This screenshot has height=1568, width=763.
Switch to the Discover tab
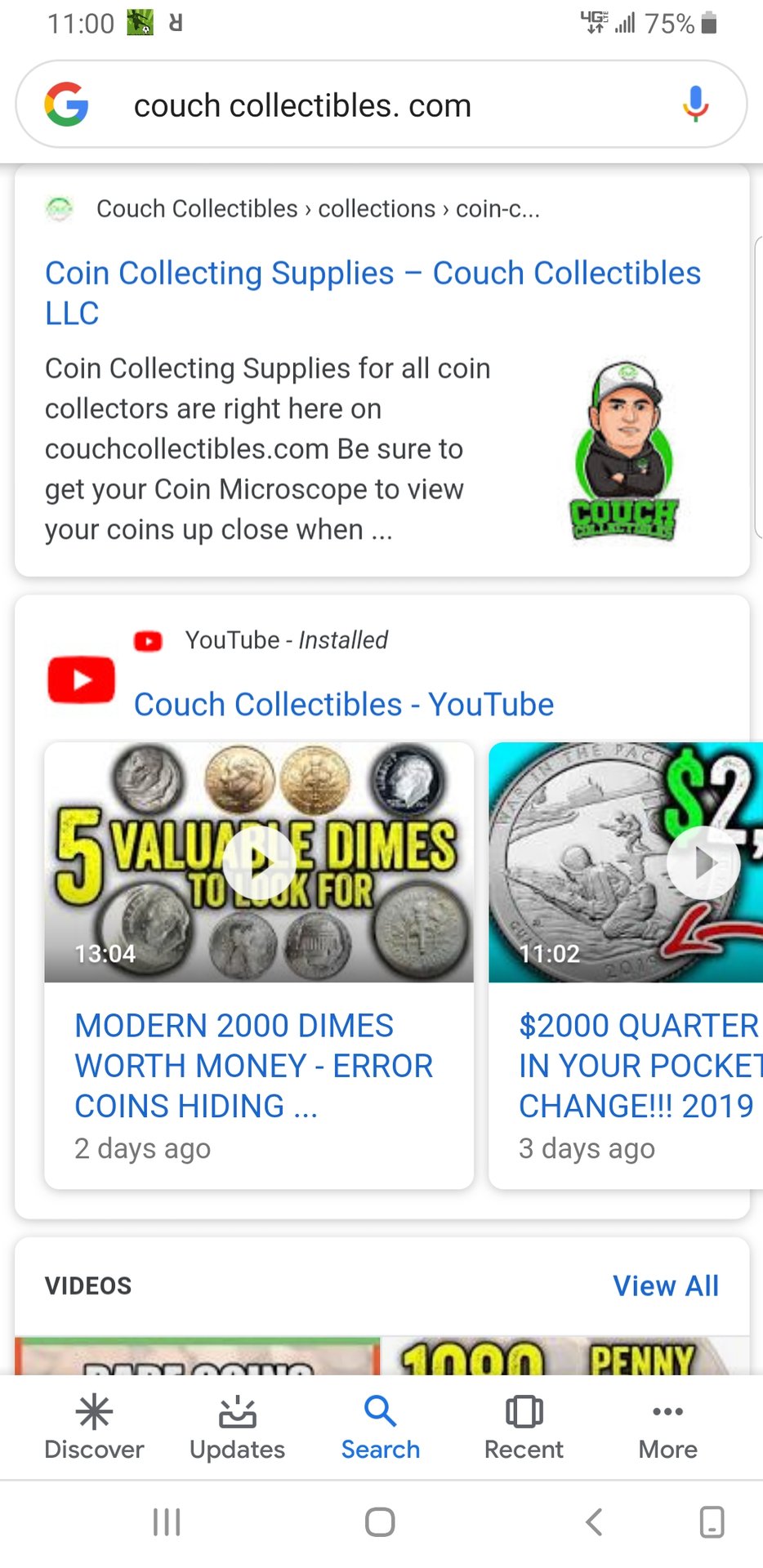pos(94,1428)
